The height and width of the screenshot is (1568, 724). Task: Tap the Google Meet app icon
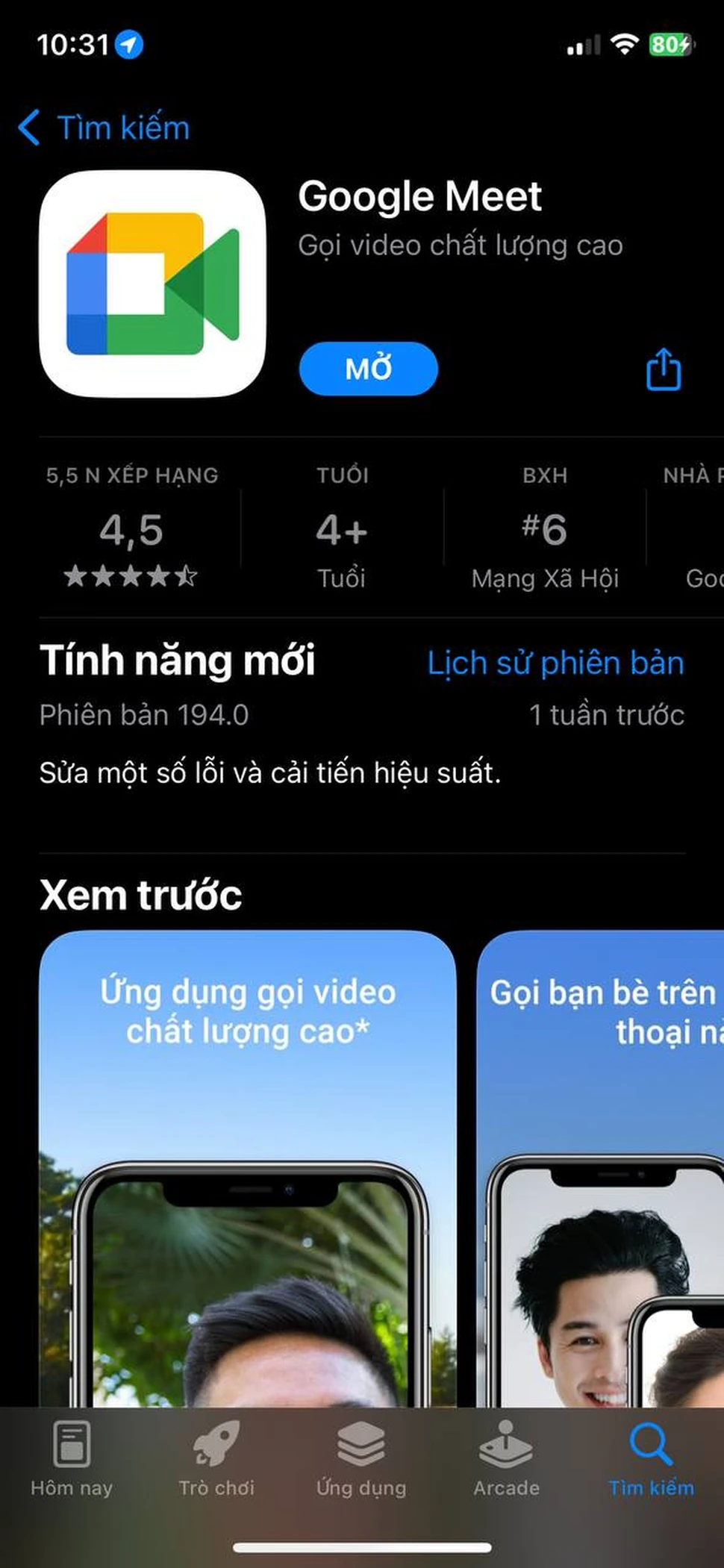pos(152,284)
